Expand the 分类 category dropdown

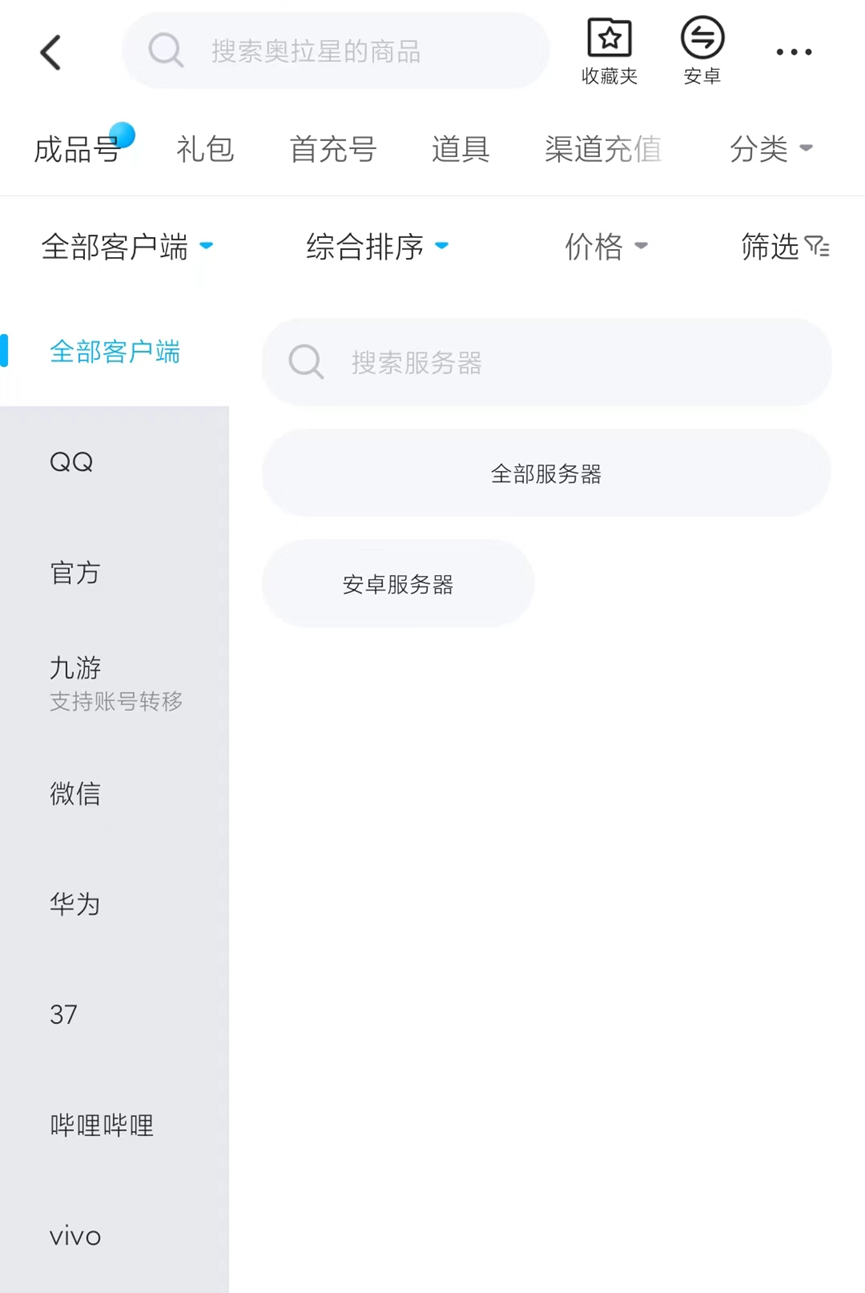(770, 149)
